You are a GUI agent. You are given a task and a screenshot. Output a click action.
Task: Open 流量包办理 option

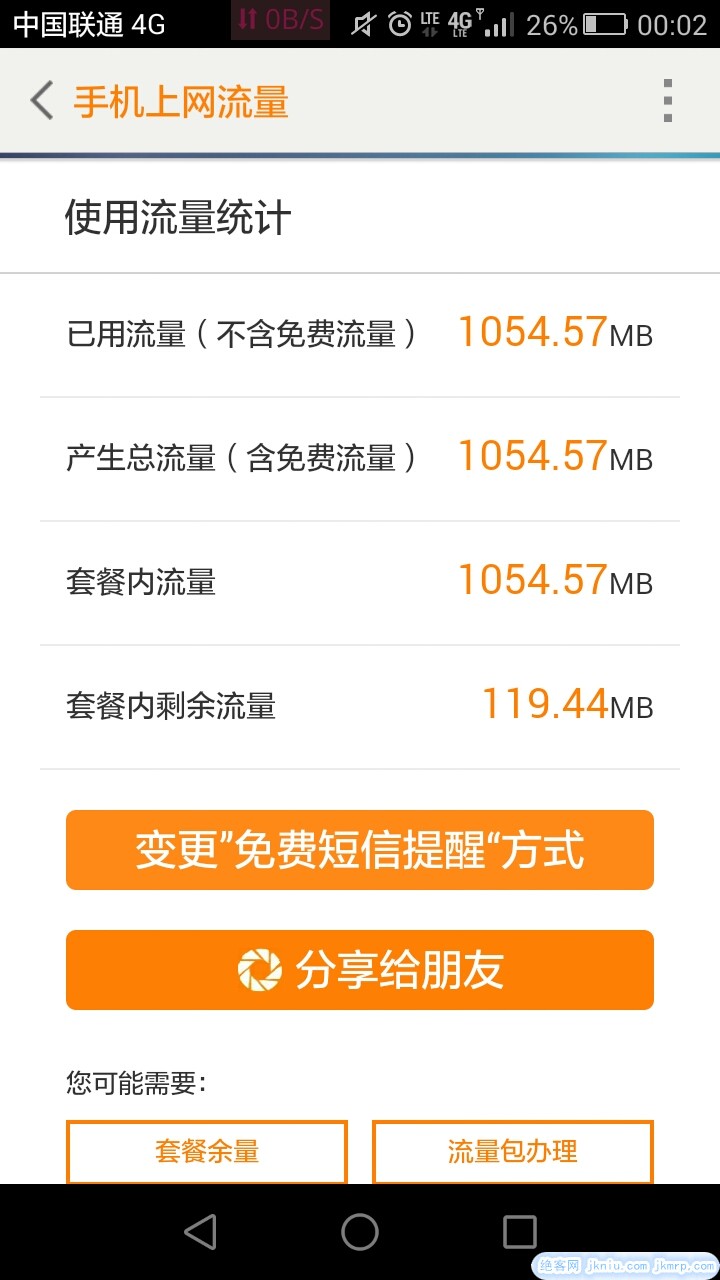[x=512, y=1151]
